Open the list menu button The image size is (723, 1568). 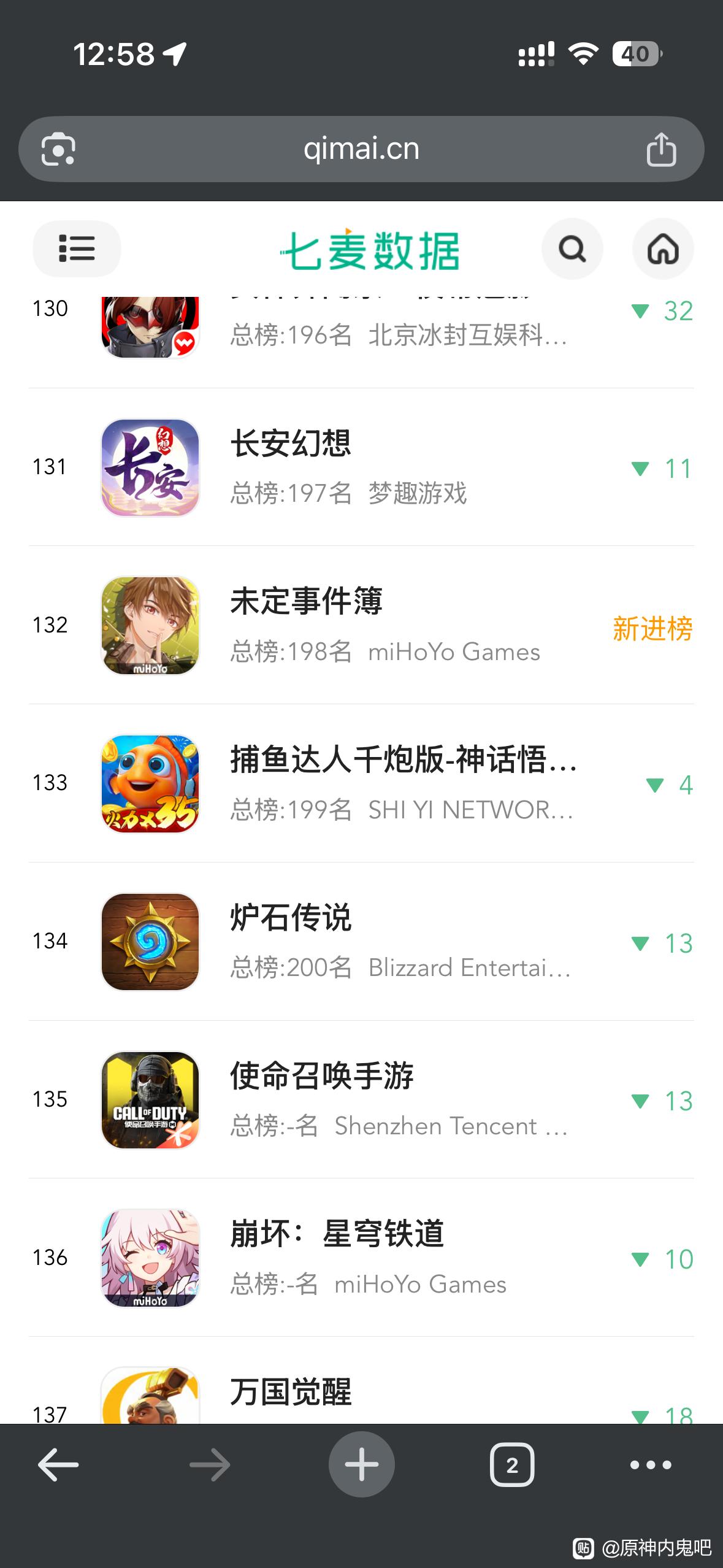(x=77, y=248)
